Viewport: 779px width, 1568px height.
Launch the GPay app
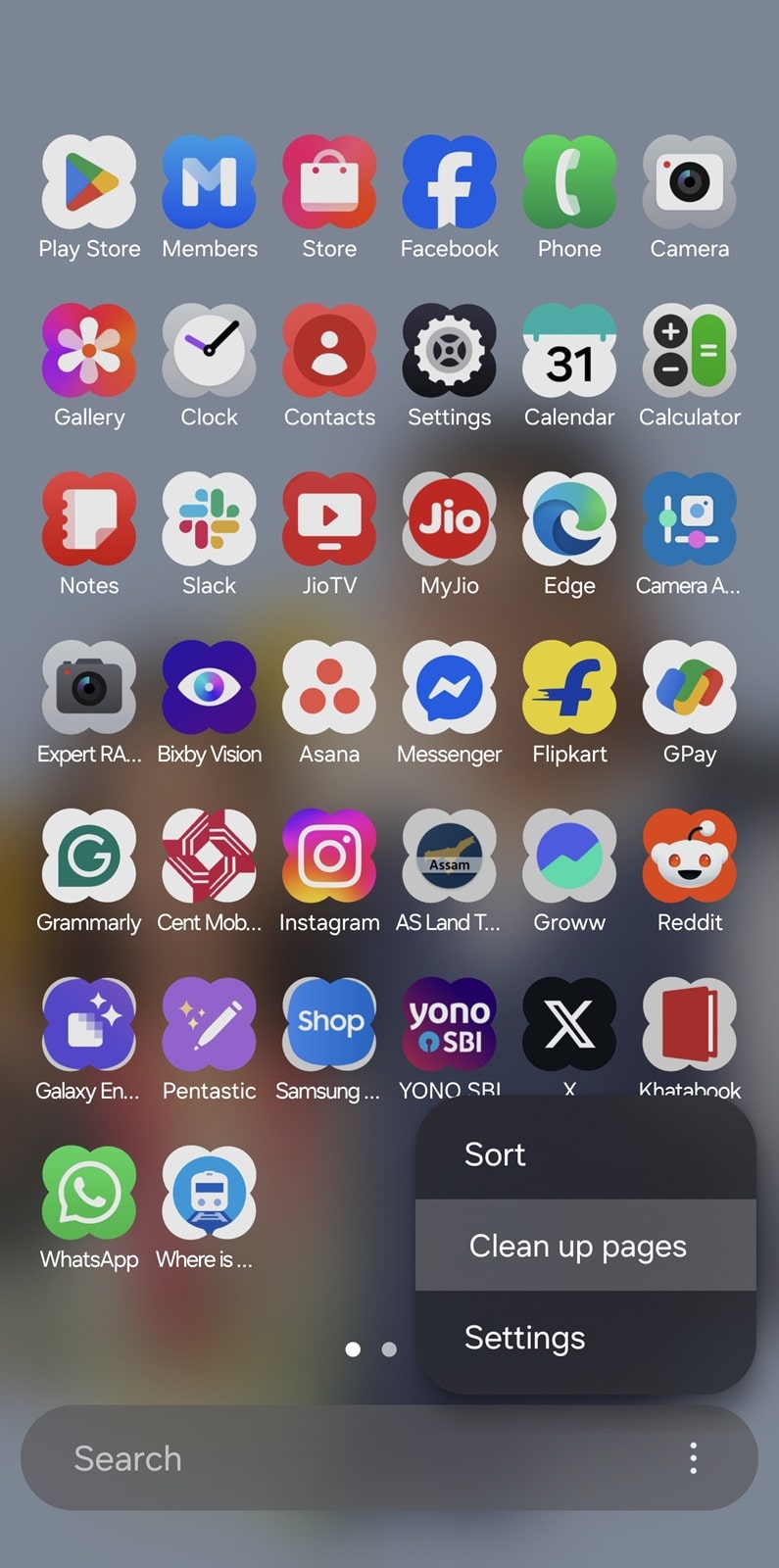coord(690,689)
